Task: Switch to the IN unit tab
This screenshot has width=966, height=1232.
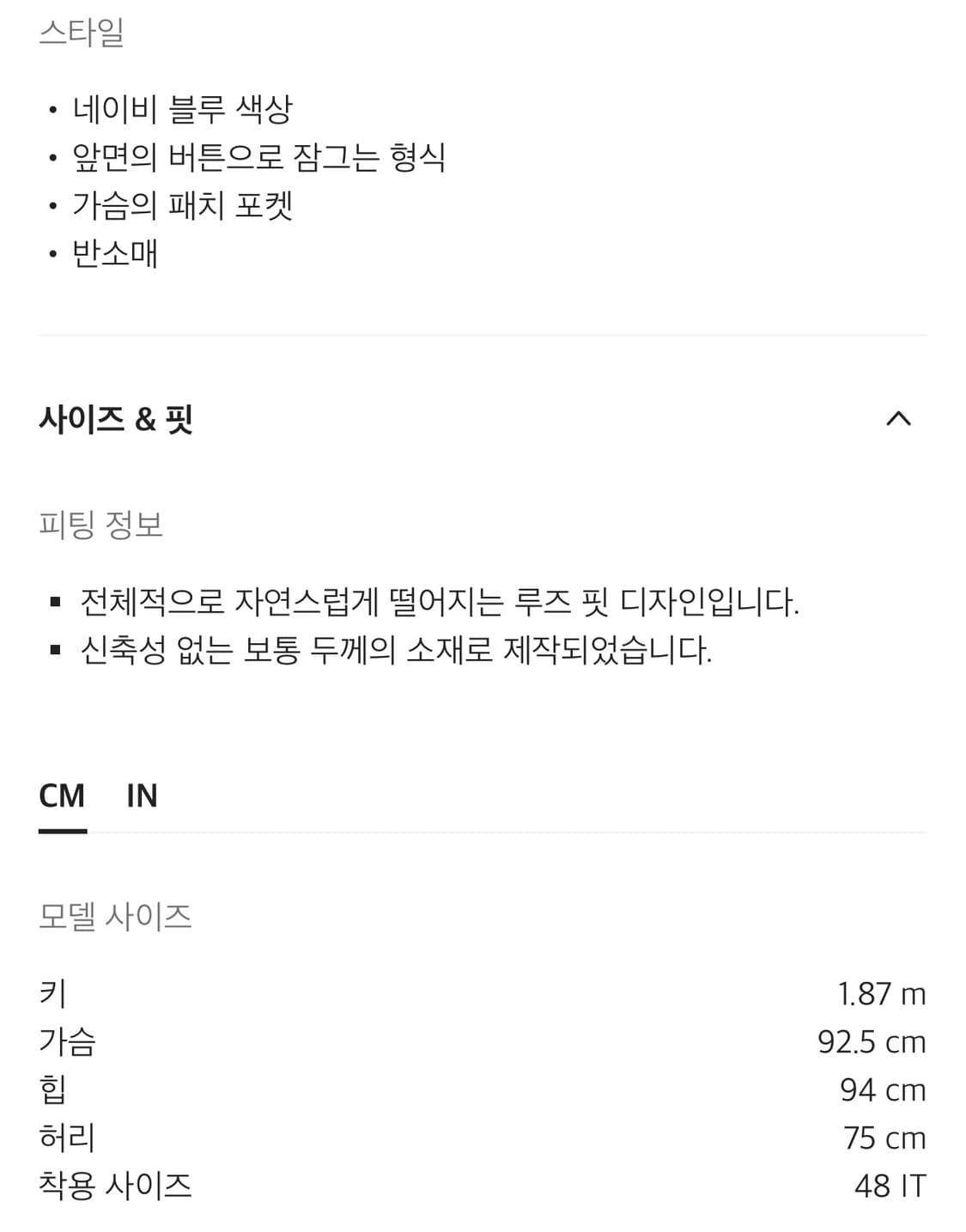Action: [x=143, y=796]
